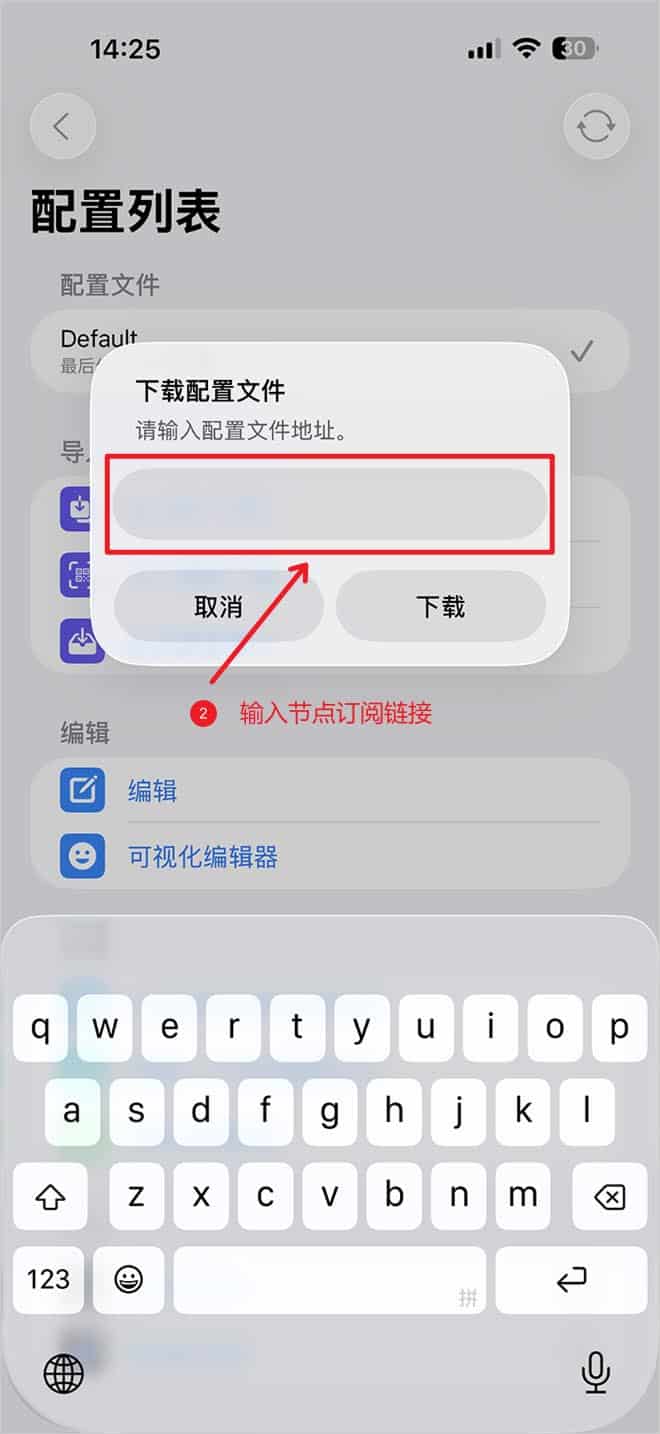
Task: Switch keyboard to 123 numbers layout
Action: click(48, 1278)
